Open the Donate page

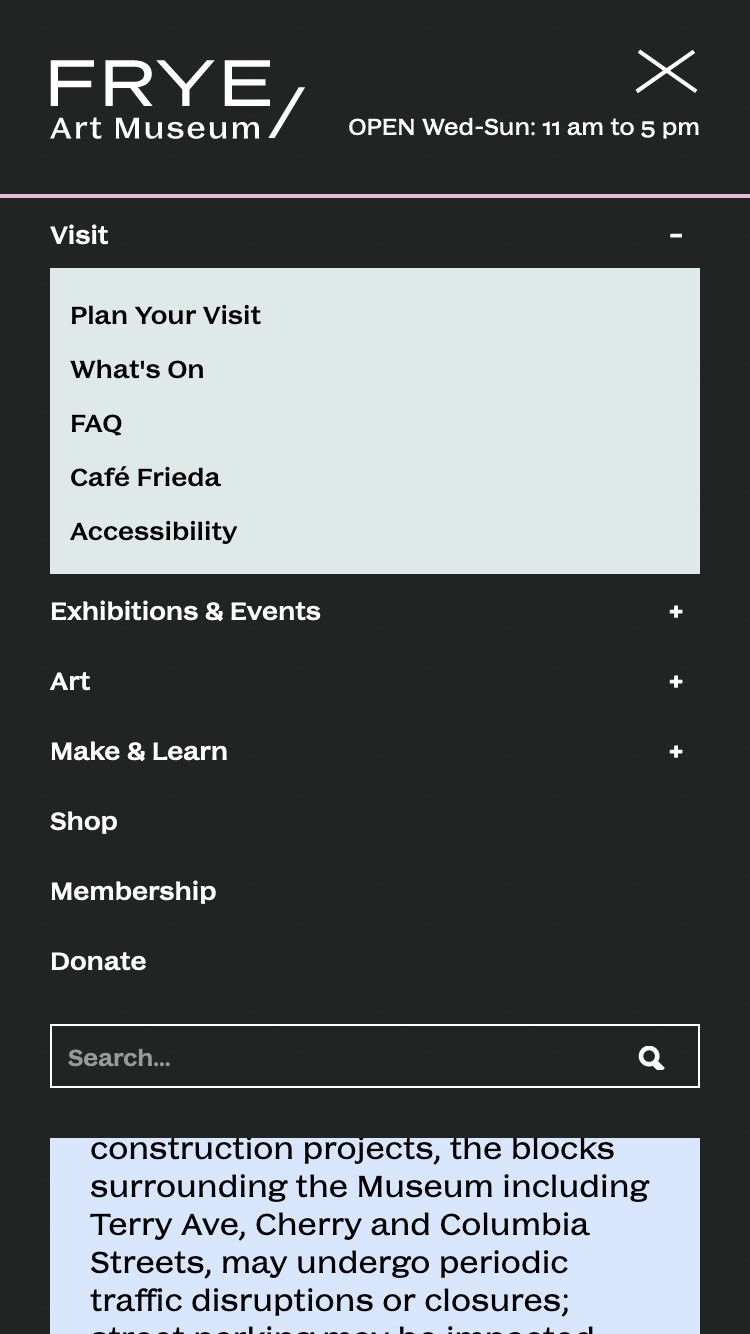[x=98, y=961]
